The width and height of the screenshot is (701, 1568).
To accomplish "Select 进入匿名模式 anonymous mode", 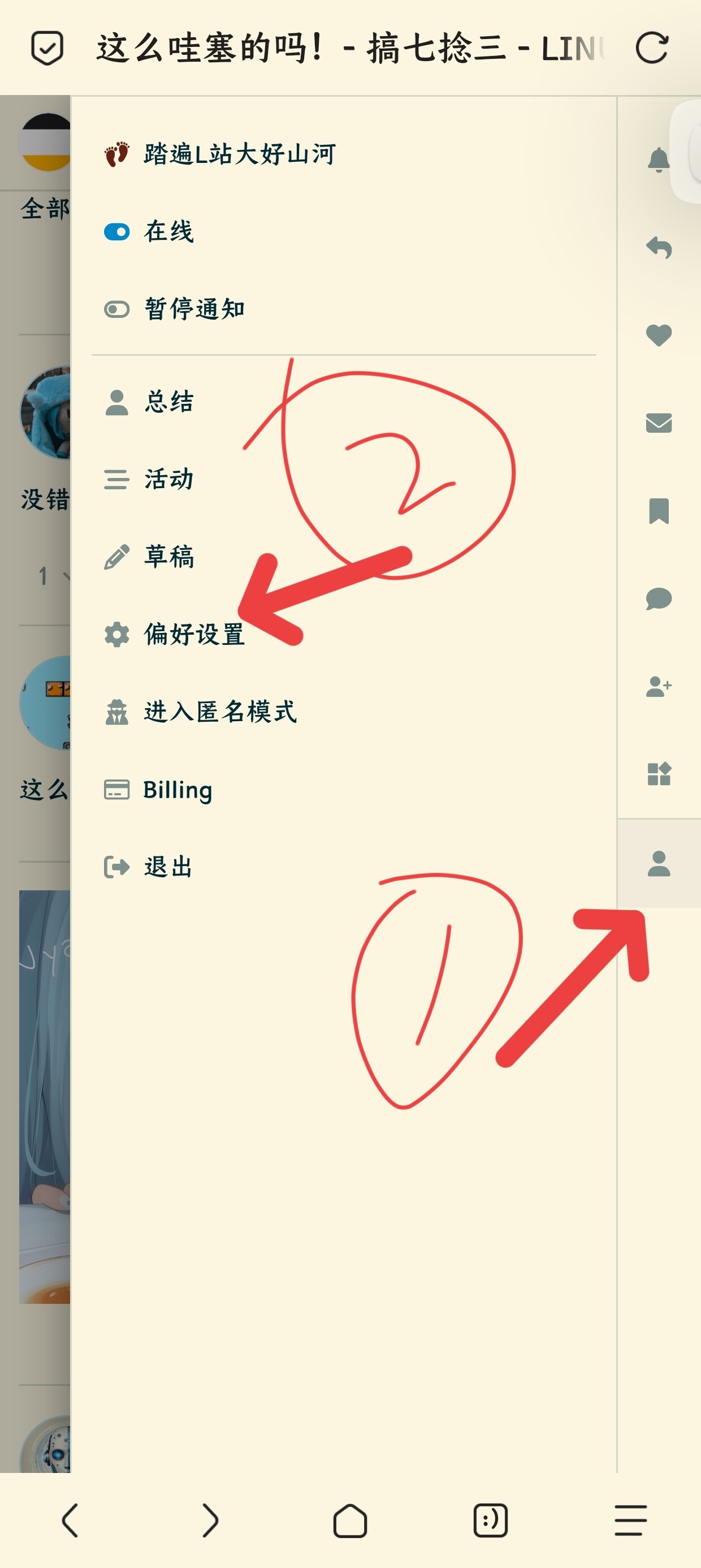I will [343, 712].
